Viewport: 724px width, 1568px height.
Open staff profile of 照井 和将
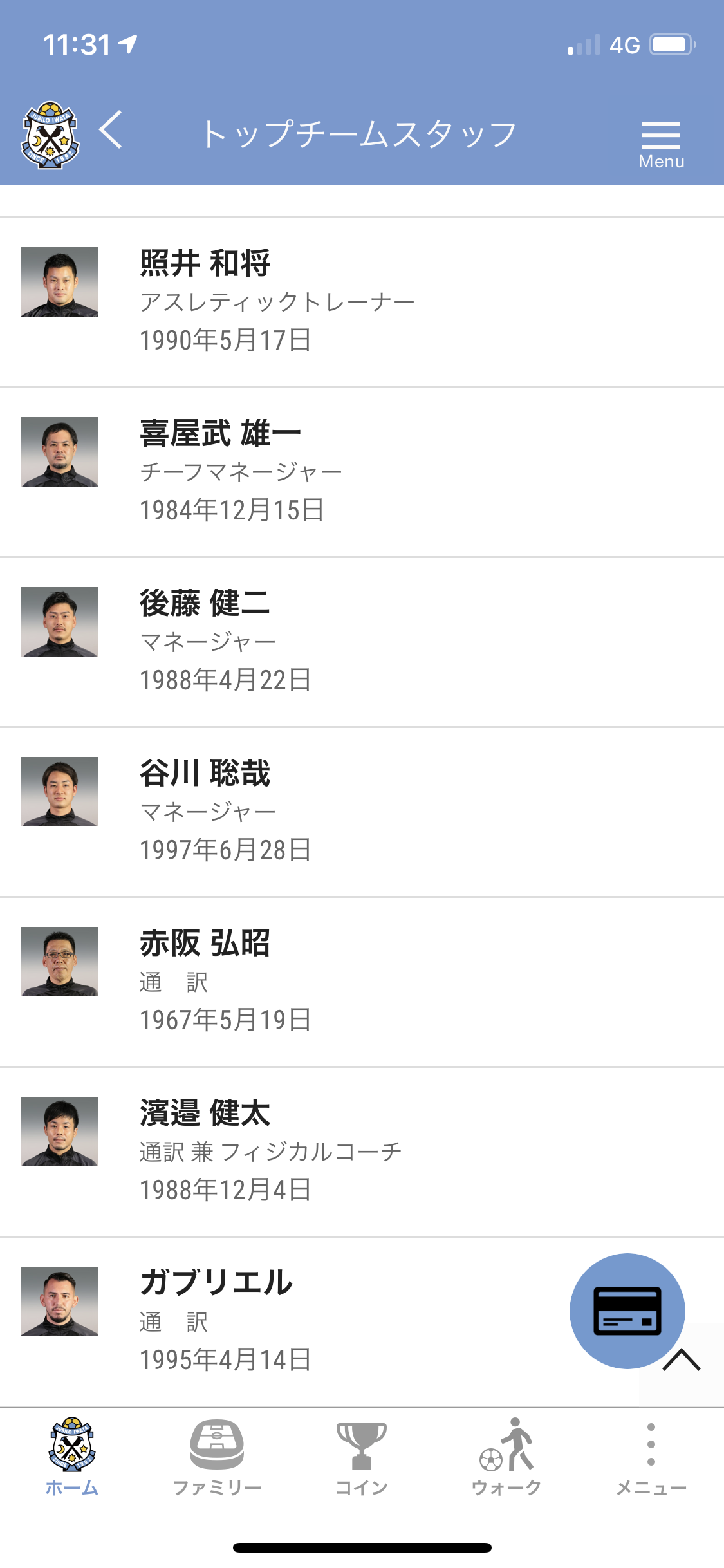tap(277, 302)
